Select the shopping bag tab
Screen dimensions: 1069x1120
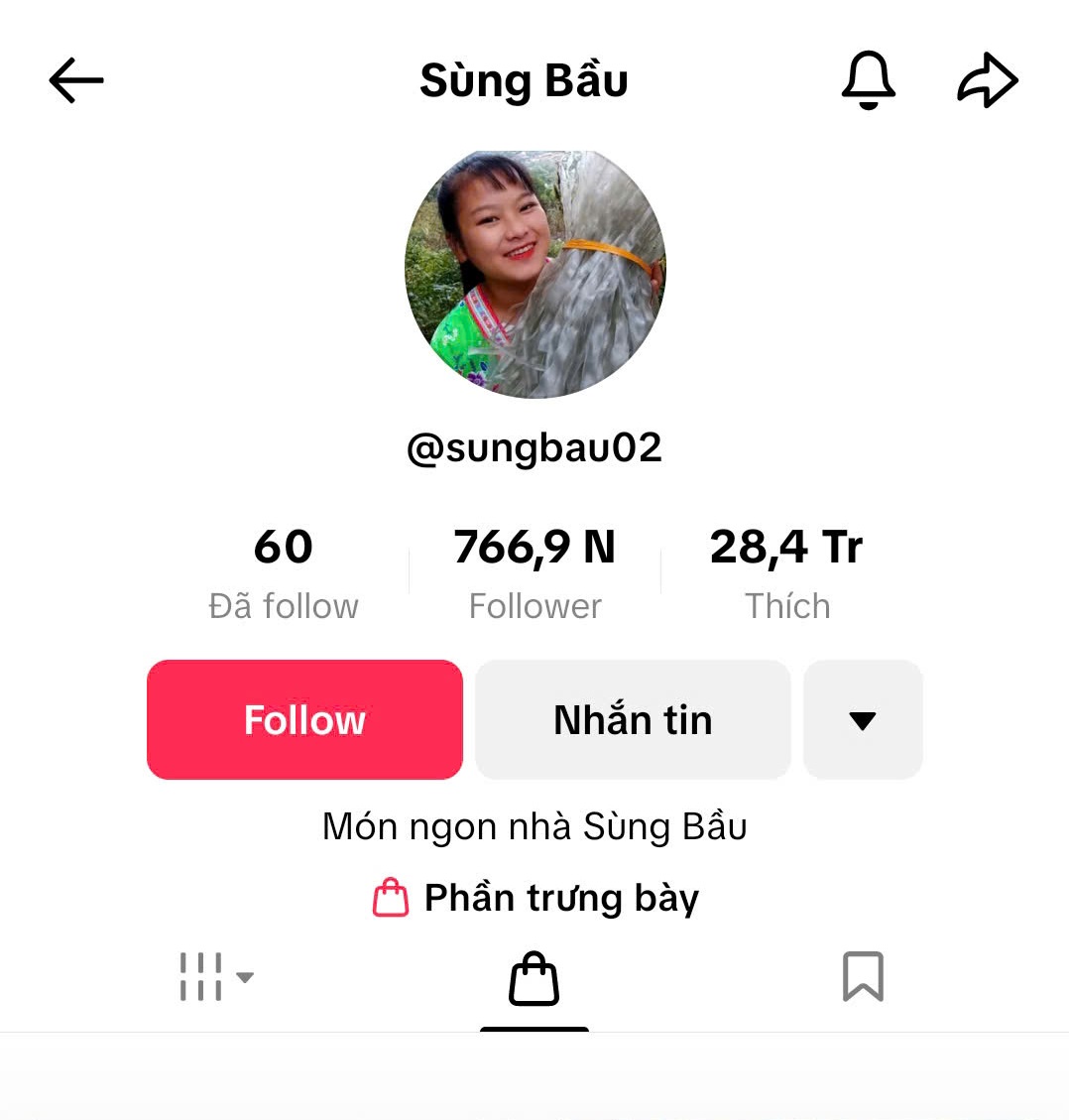(x=534, y=979)
